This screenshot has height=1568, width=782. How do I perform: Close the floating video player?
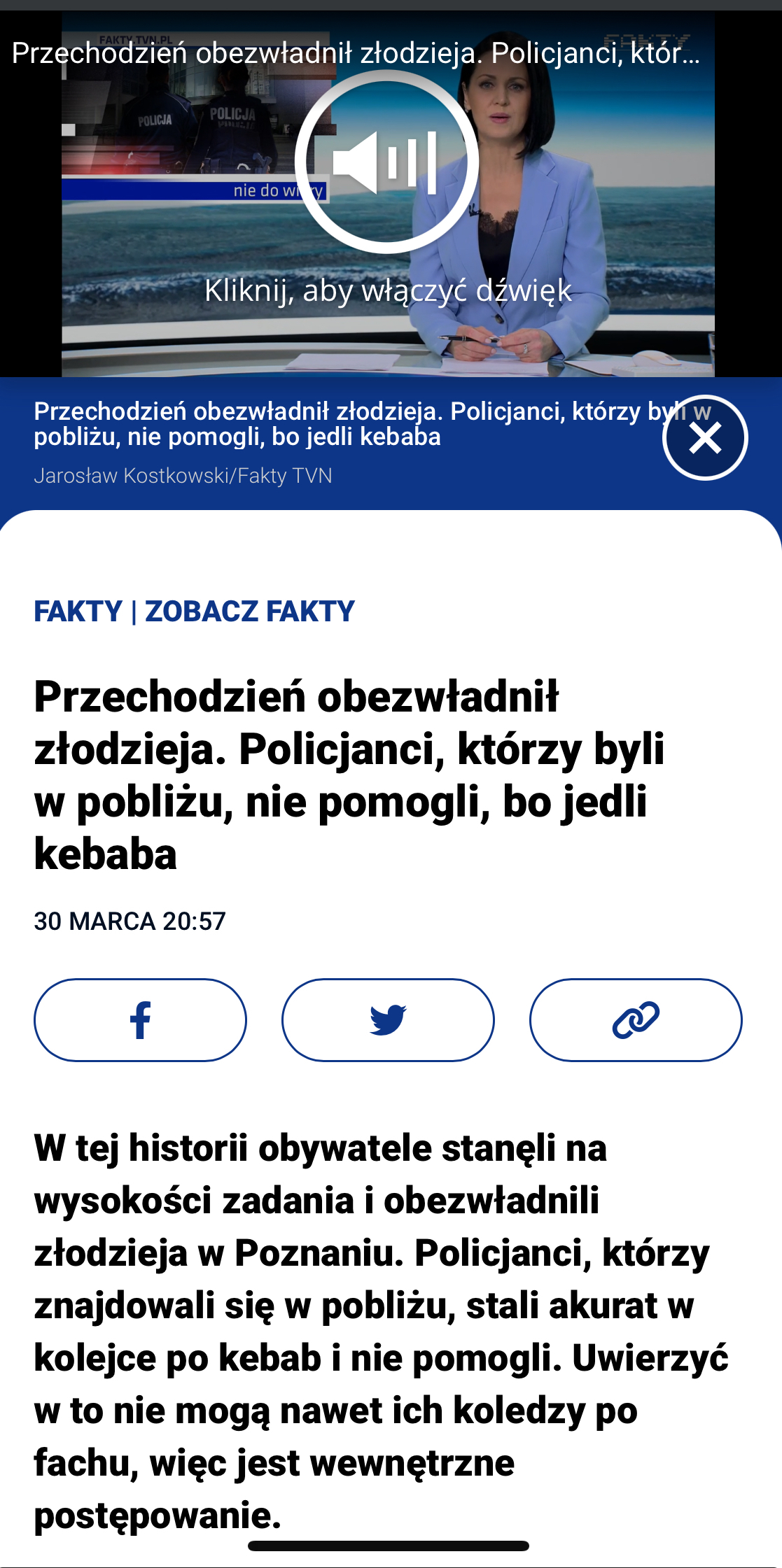tap(704, 438)
